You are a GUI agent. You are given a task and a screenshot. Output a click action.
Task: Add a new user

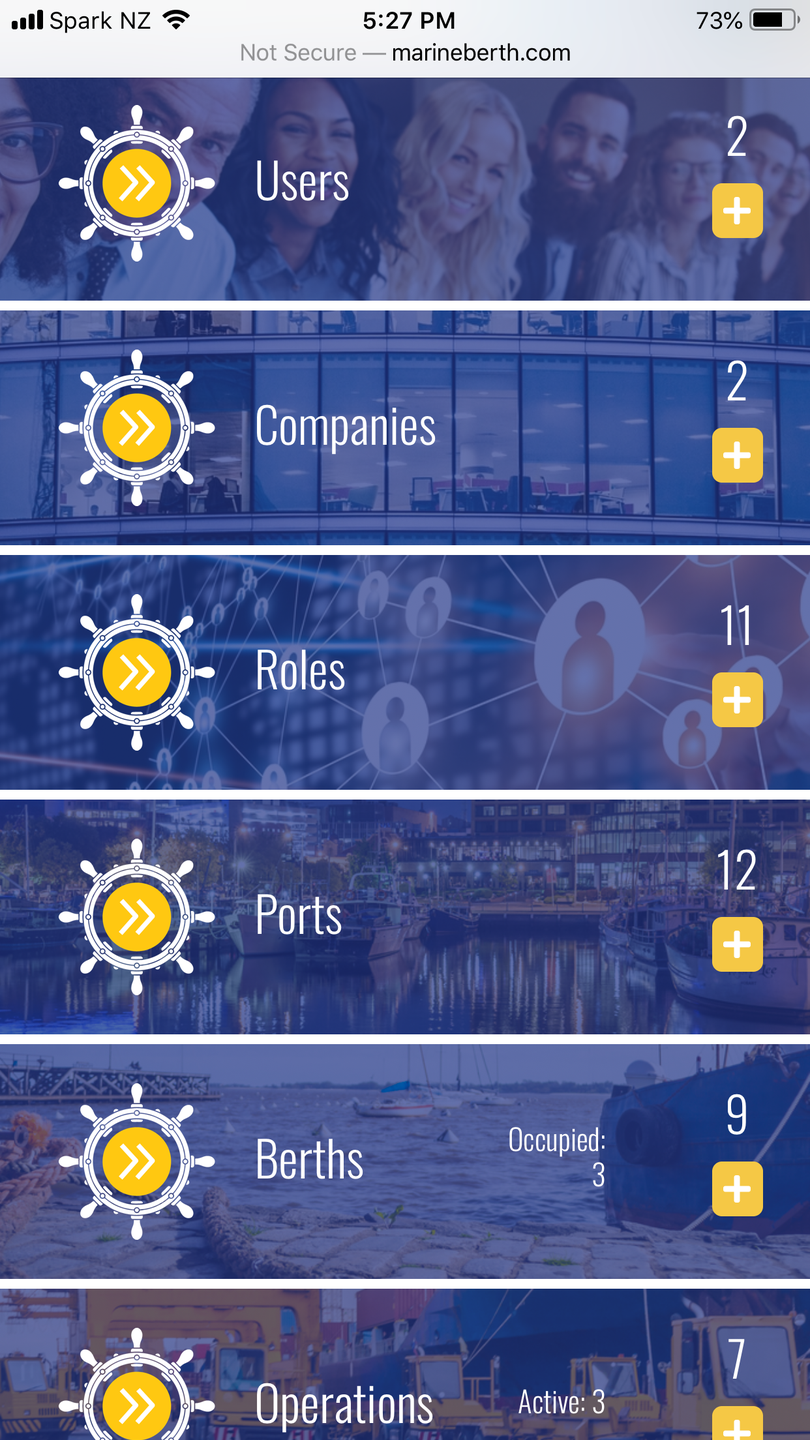737,211
